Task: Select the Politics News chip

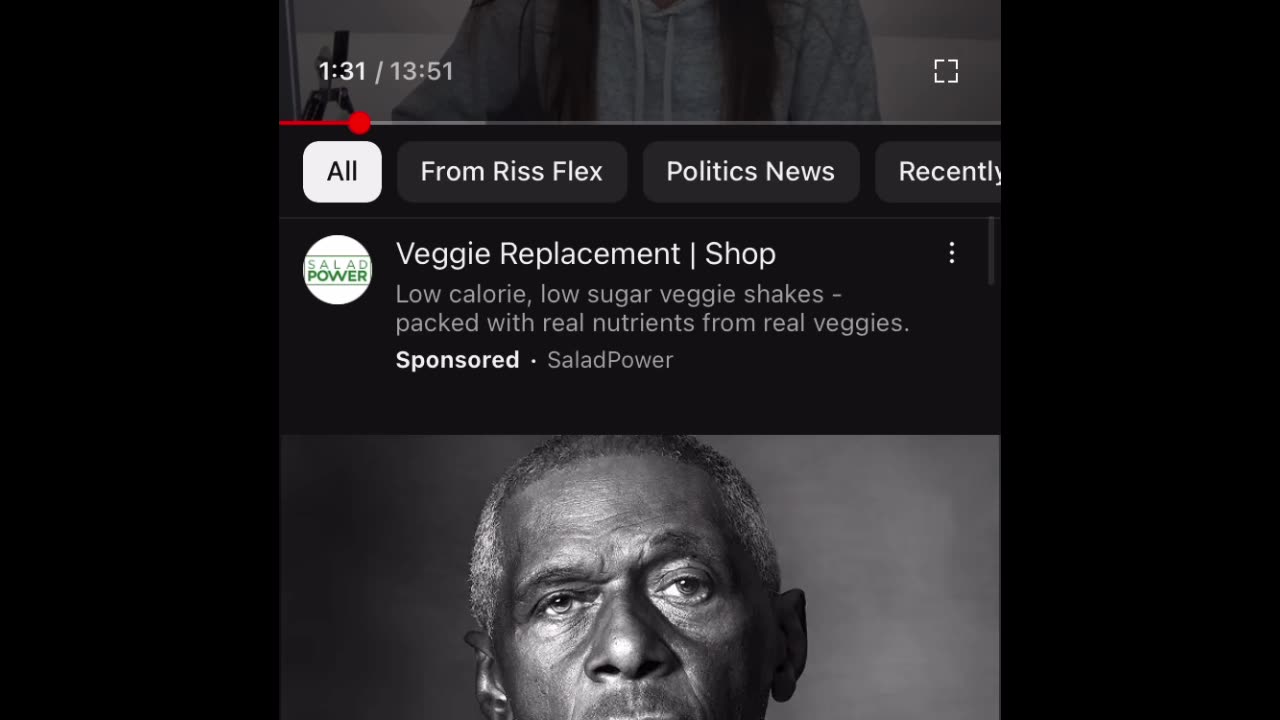Action: point(750,172)
